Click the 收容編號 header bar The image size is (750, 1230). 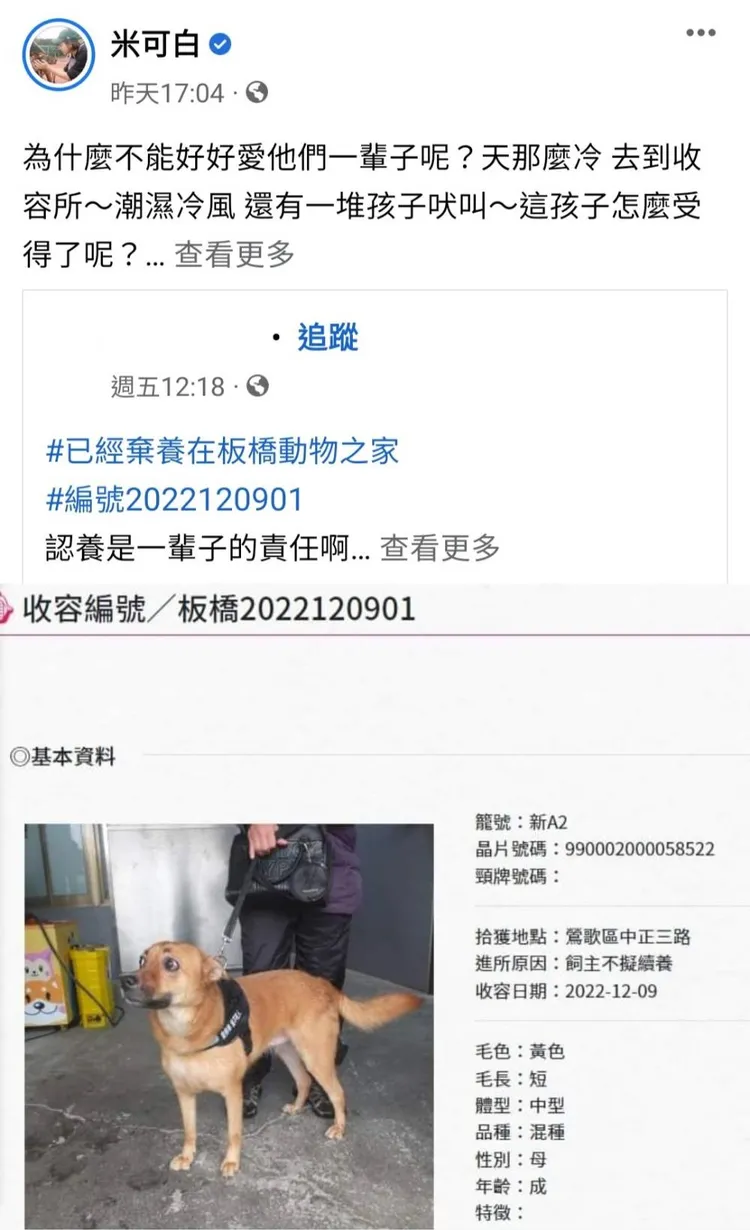point(216,606)
